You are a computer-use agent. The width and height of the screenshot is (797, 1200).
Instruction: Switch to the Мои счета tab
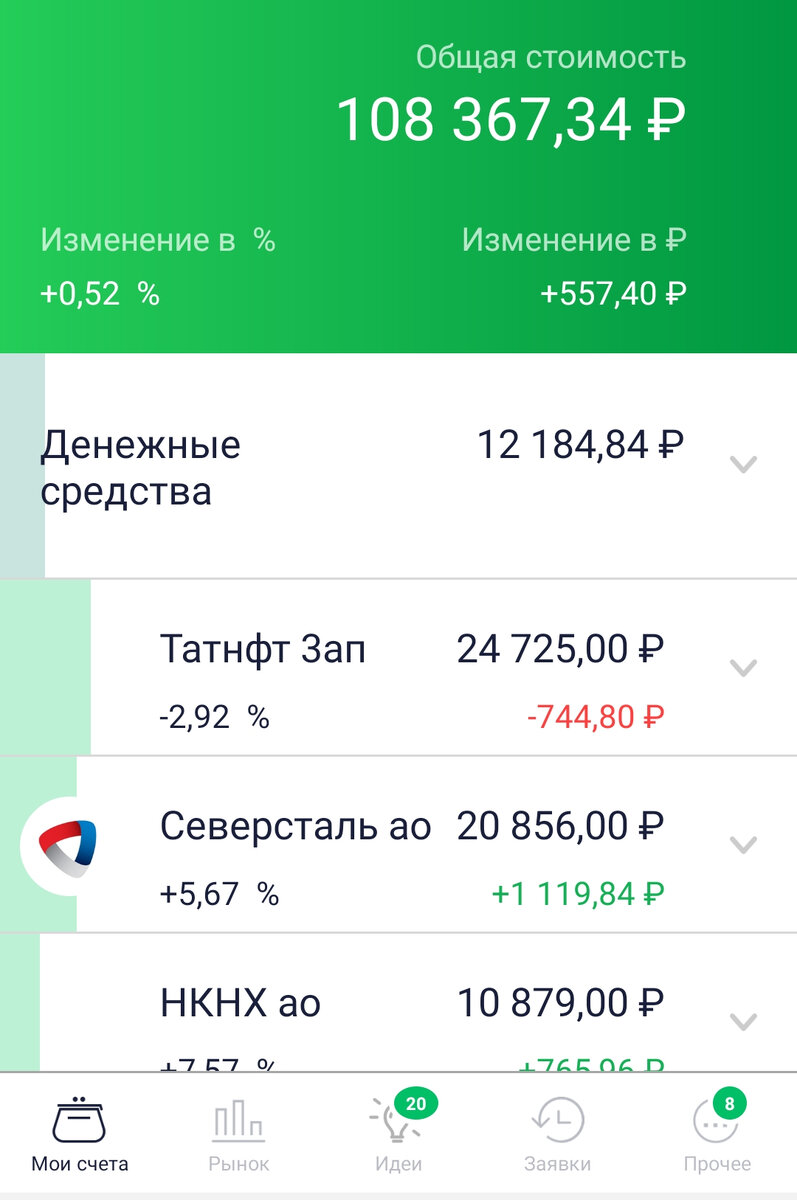tap(80, 1136)
